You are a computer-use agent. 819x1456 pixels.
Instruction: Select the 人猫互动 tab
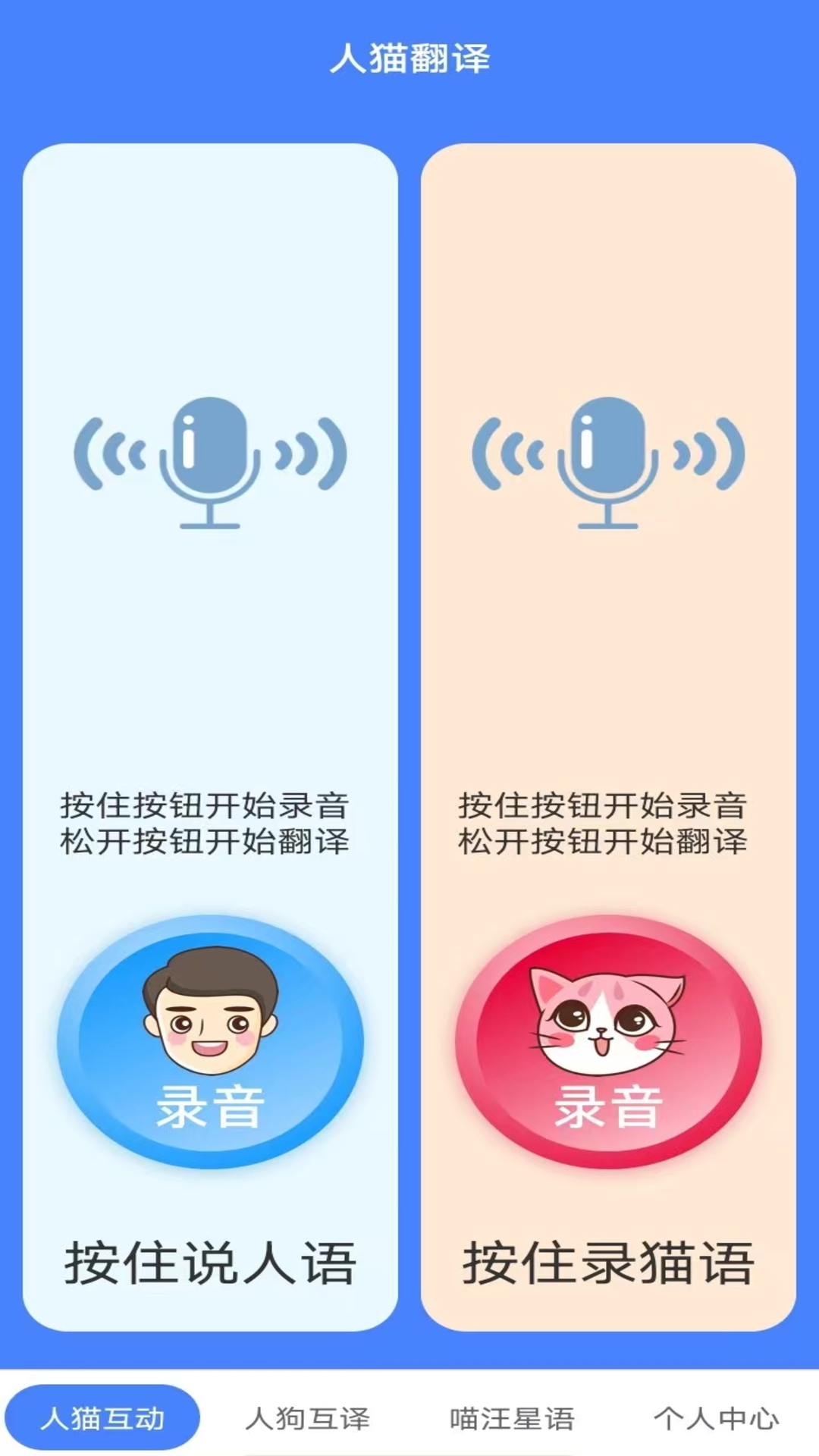pyautogui.click(x=102, y=1417)
